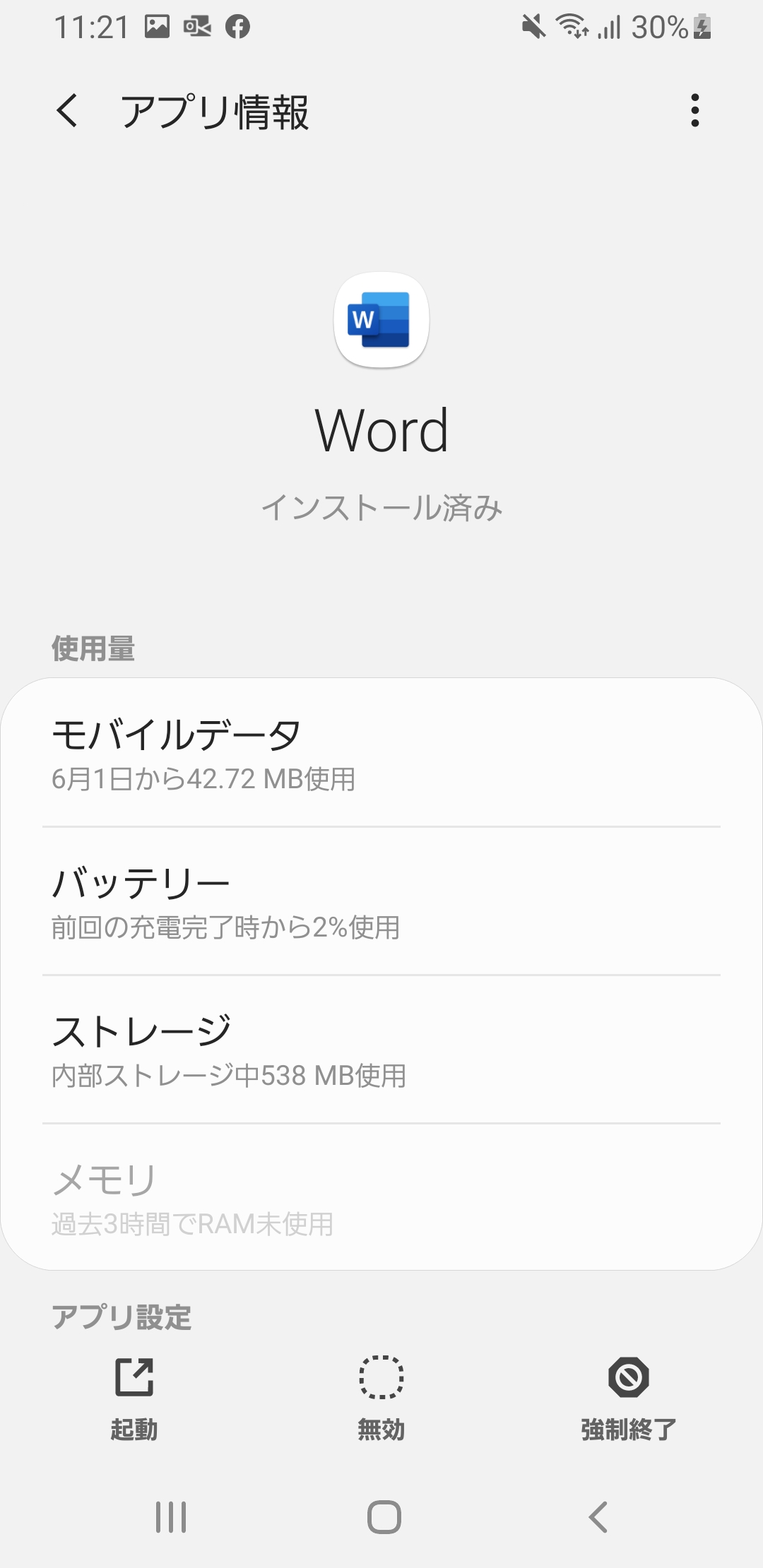This screenshot has width=763, height=1568.
Task: Go back from the アプリ情報 screen
Action: coord(68,111)
